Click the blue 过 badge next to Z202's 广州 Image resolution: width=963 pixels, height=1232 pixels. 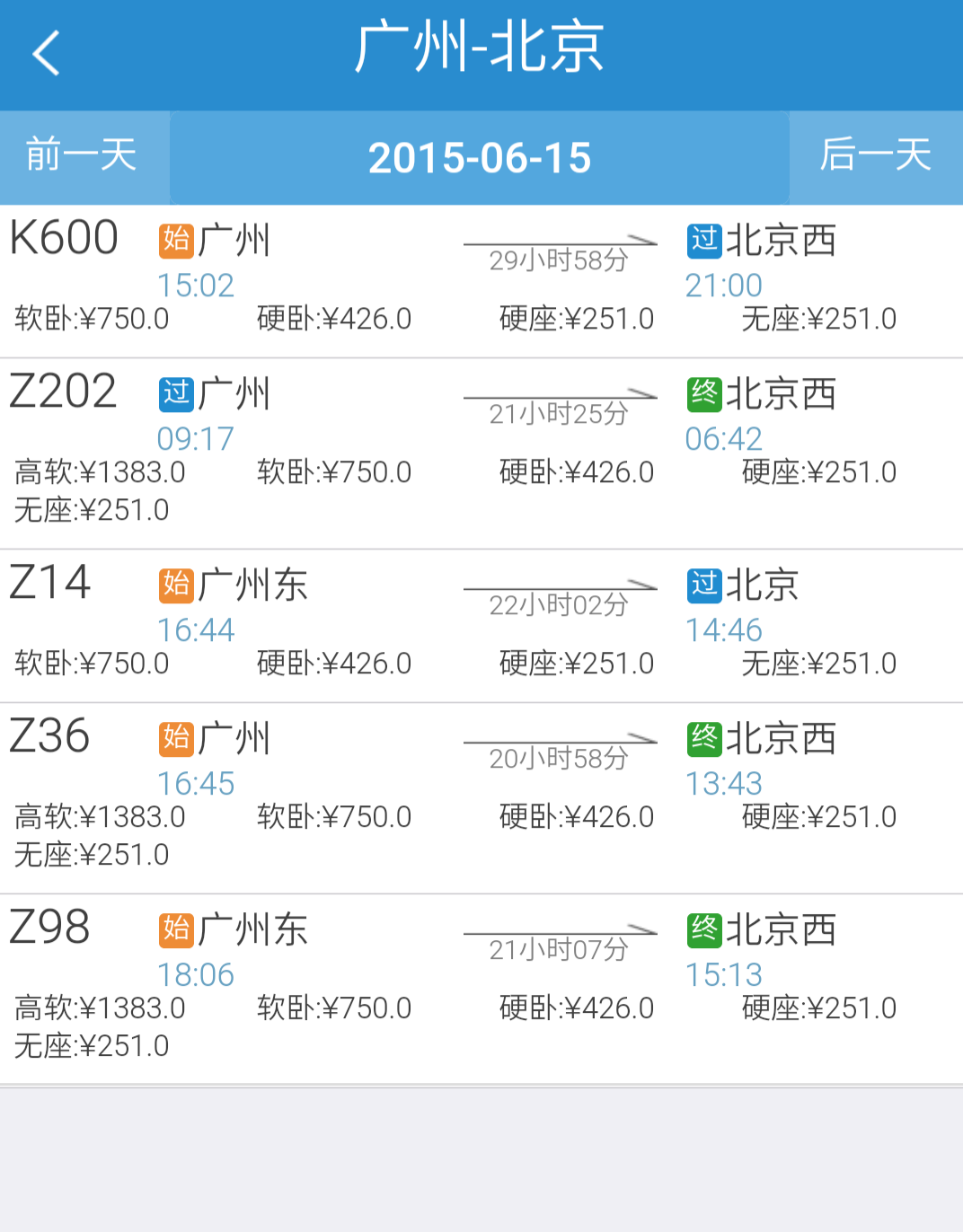pyautogui.click(x=176, y=393)
